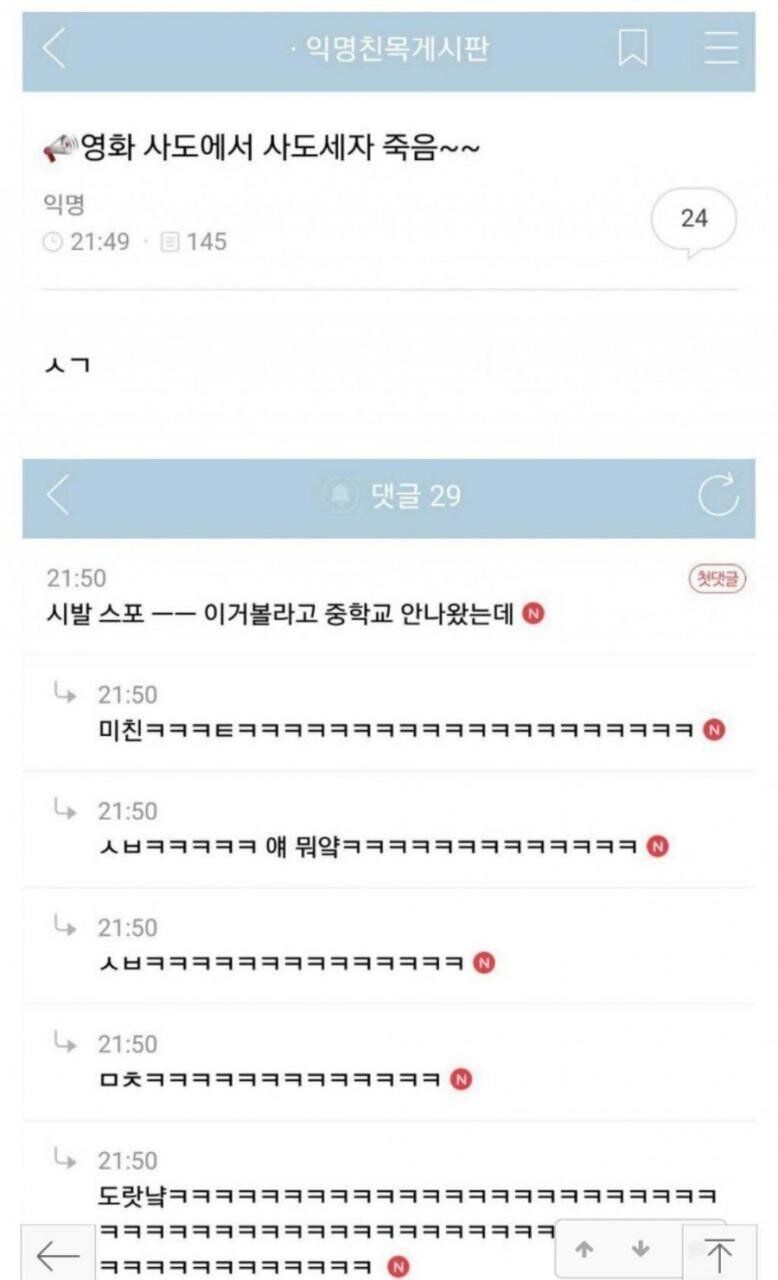The height and width of the screenshot is (1280, 778).
Task: Tap the bottom left back arrow
Action: pyautogui.click(x=57, y=1254)
